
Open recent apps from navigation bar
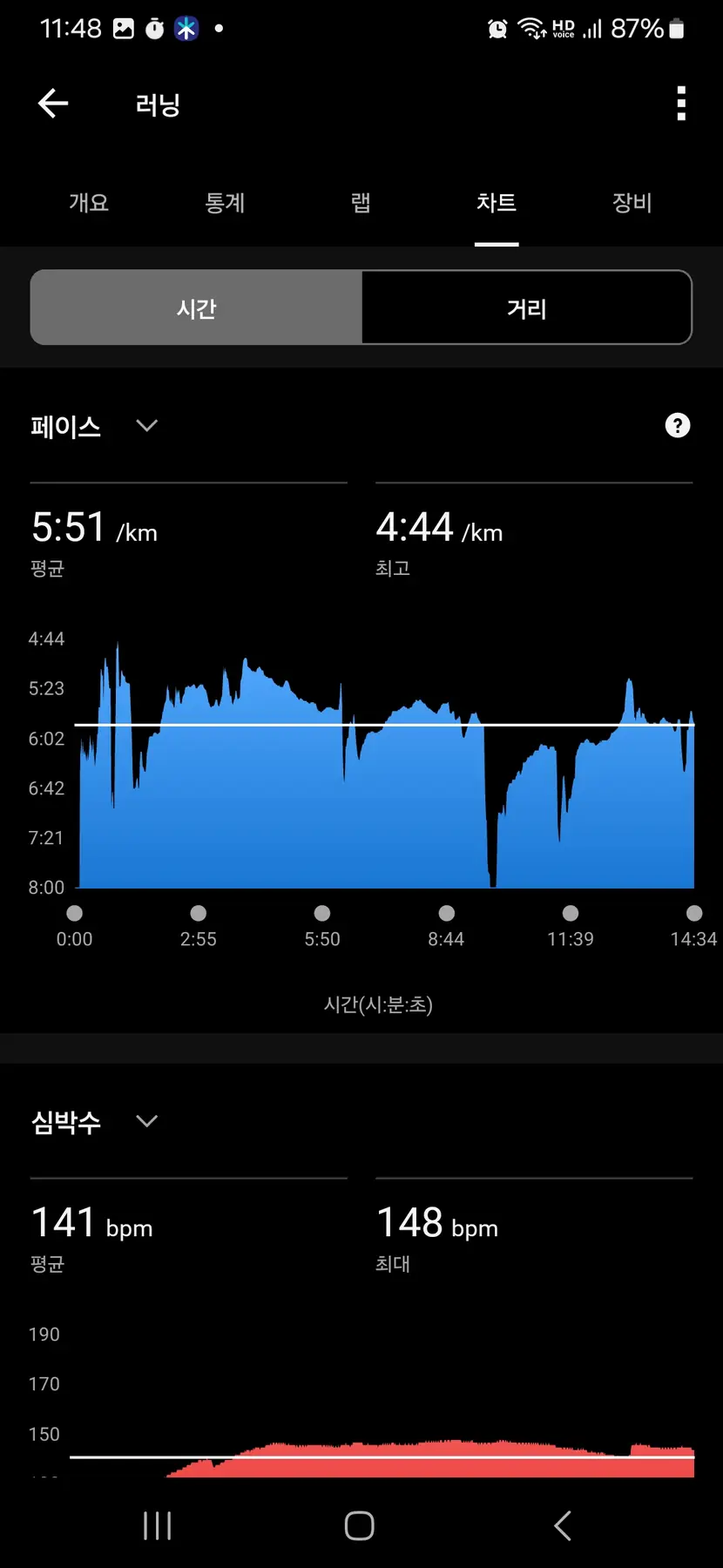(157, 1525)
